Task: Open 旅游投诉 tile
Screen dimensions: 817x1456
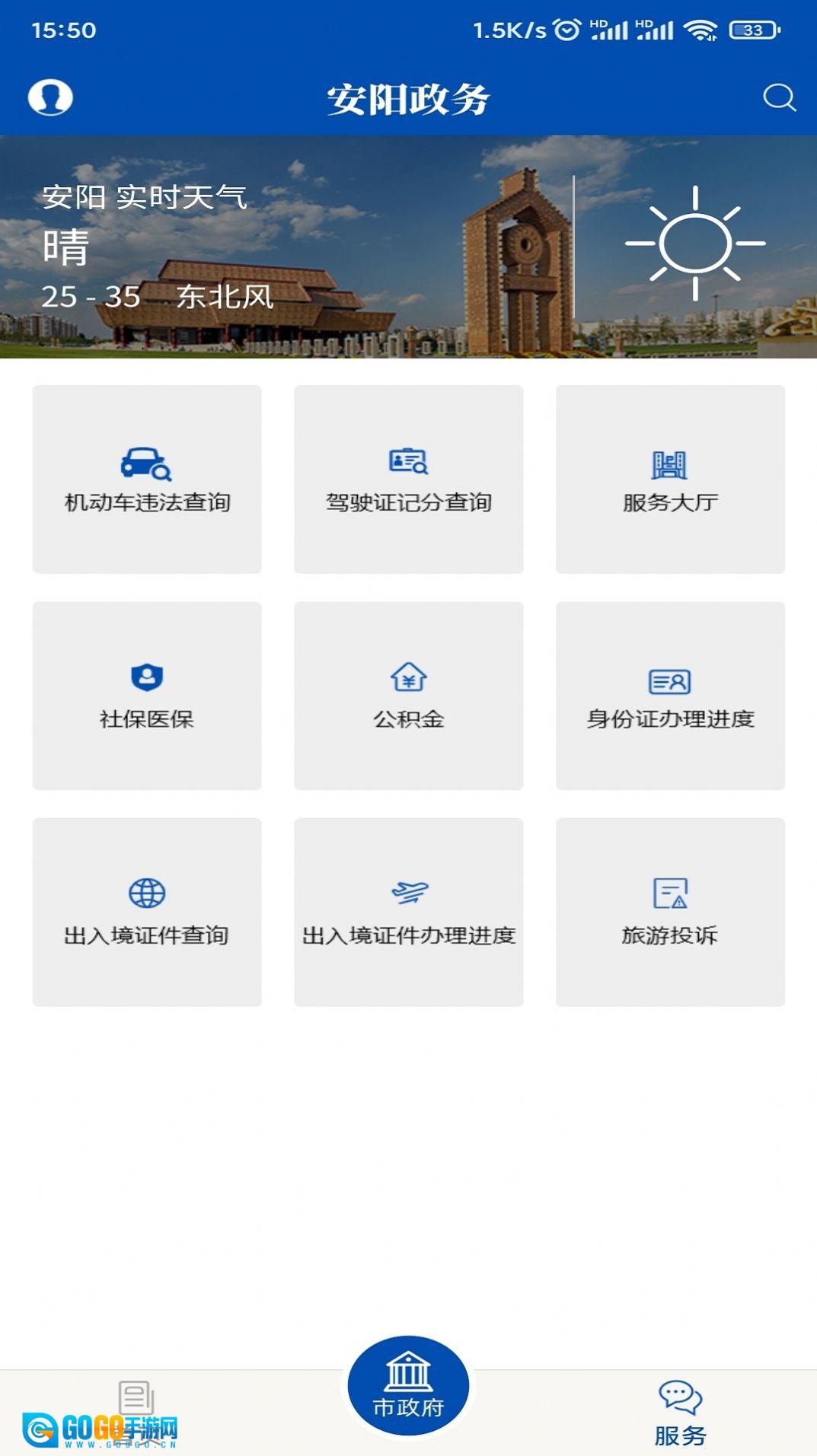Action: tap(670, 913)
